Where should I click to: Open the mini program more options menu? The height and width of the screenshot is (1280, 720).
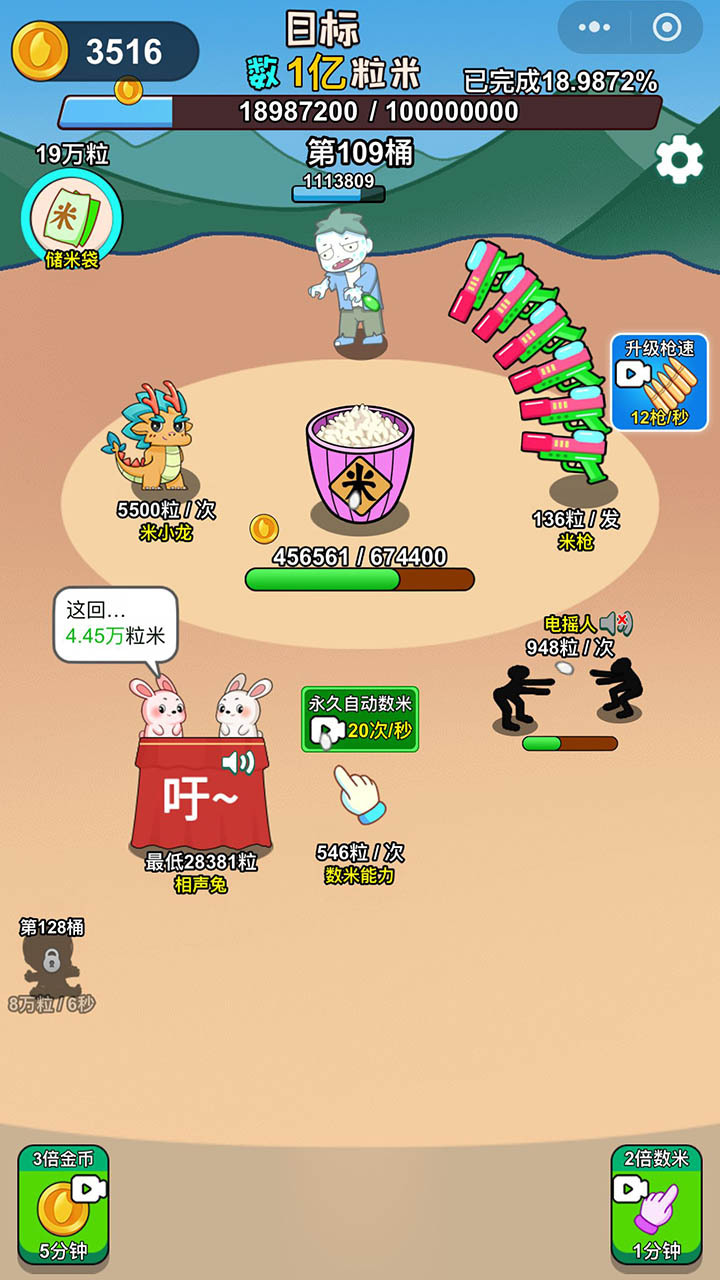595,28
